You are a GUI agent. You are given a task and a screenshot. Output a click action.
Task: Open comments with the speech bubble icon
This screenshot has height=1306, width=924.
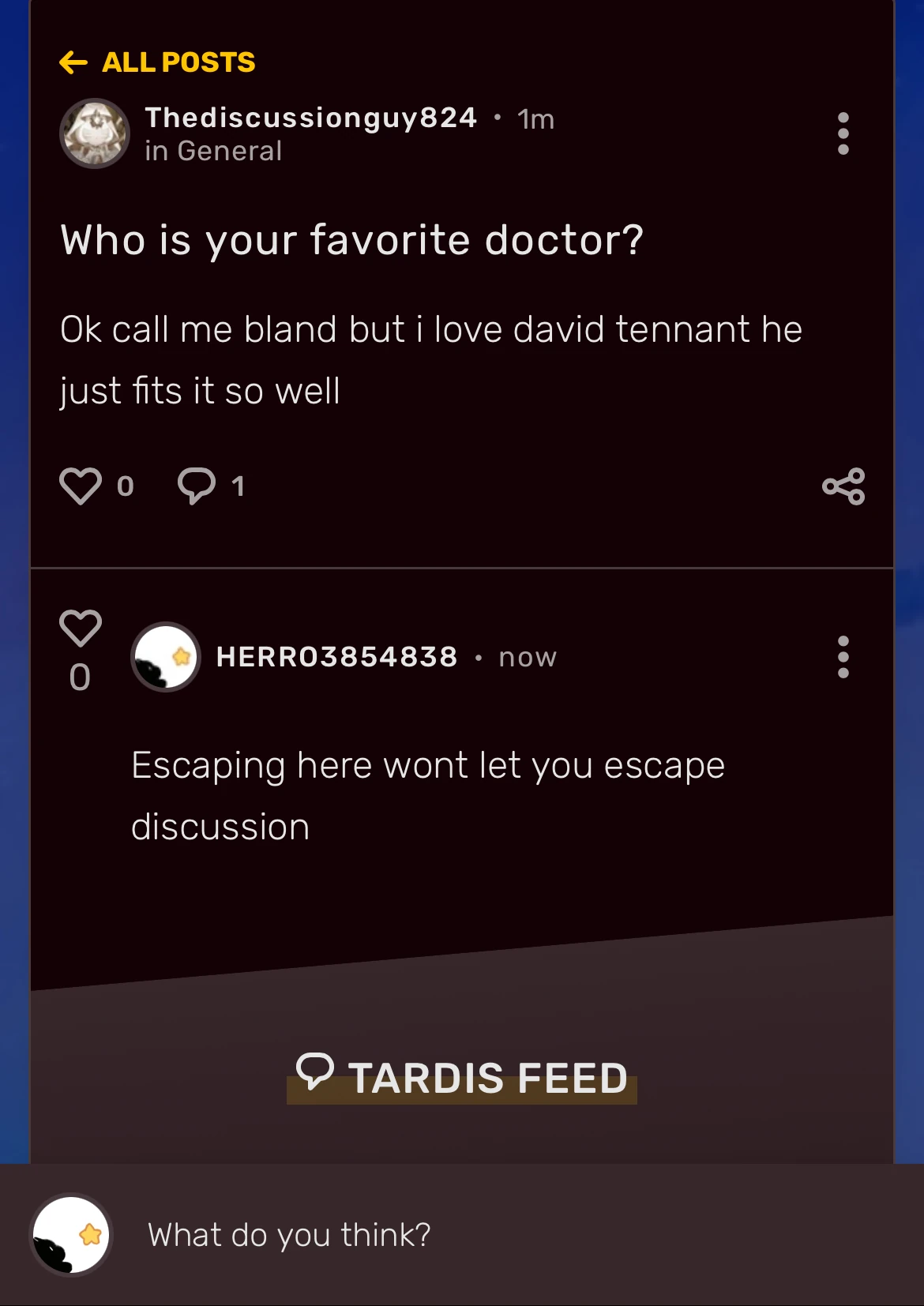(x=199, y=486)
